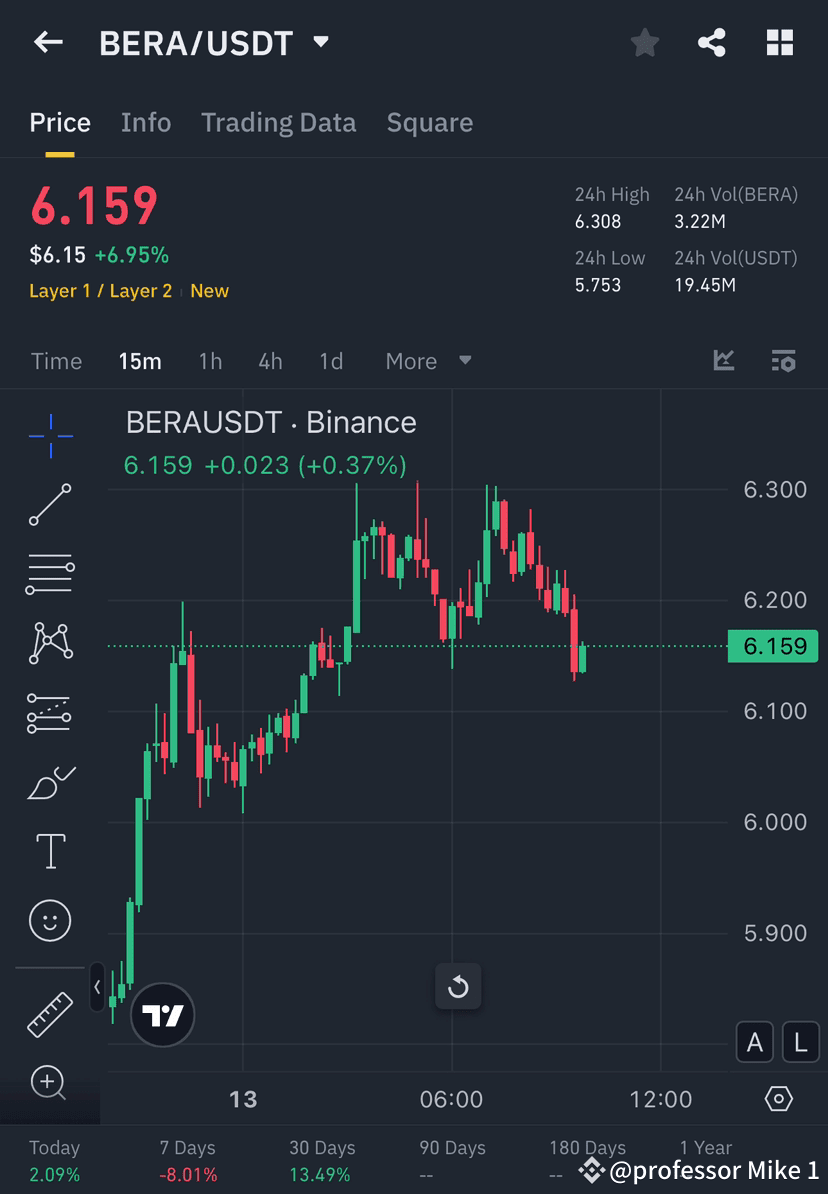Enable log scale with the L button
The height and width of the screenshot is (1194, 828).
coord(800,1042)
